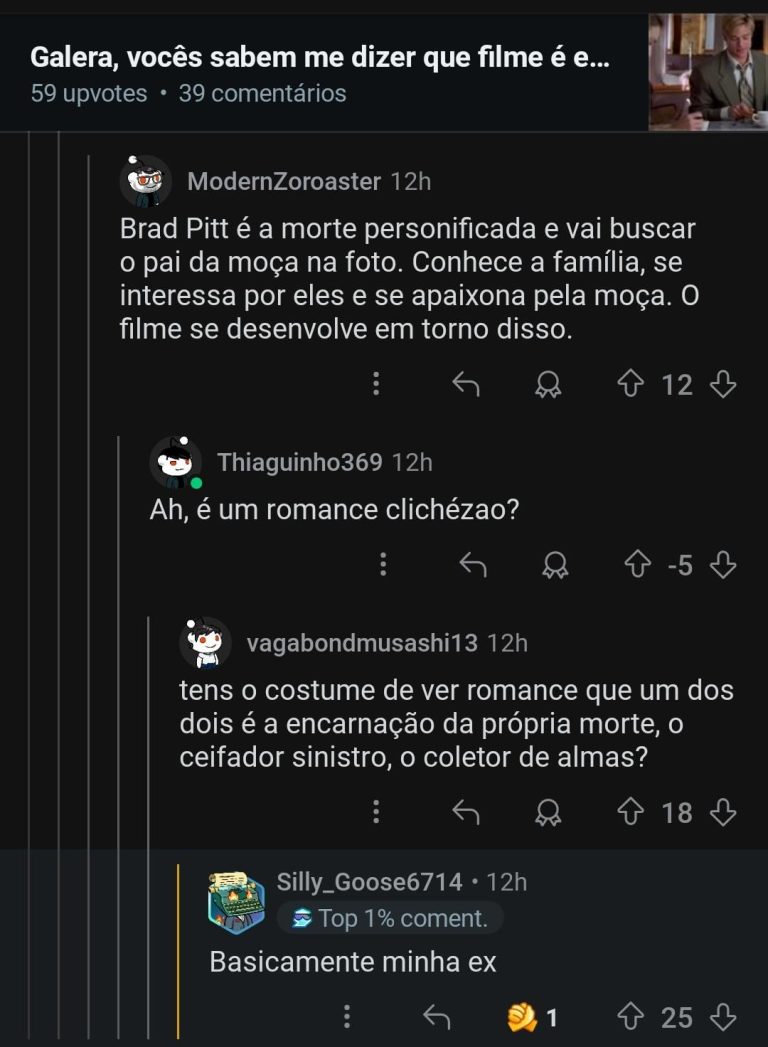Open options menu on Thiaguinho369's comment

(383, 565)
